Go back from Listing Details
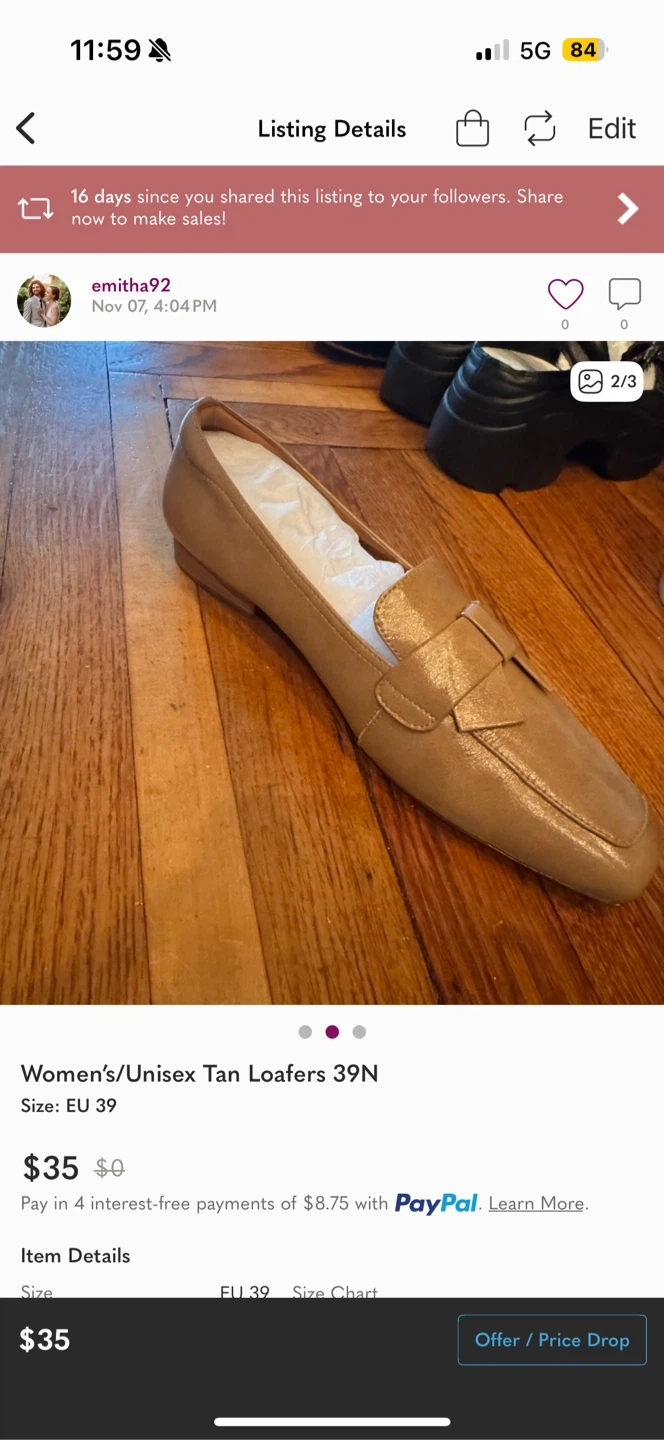 tap(27, 129)
